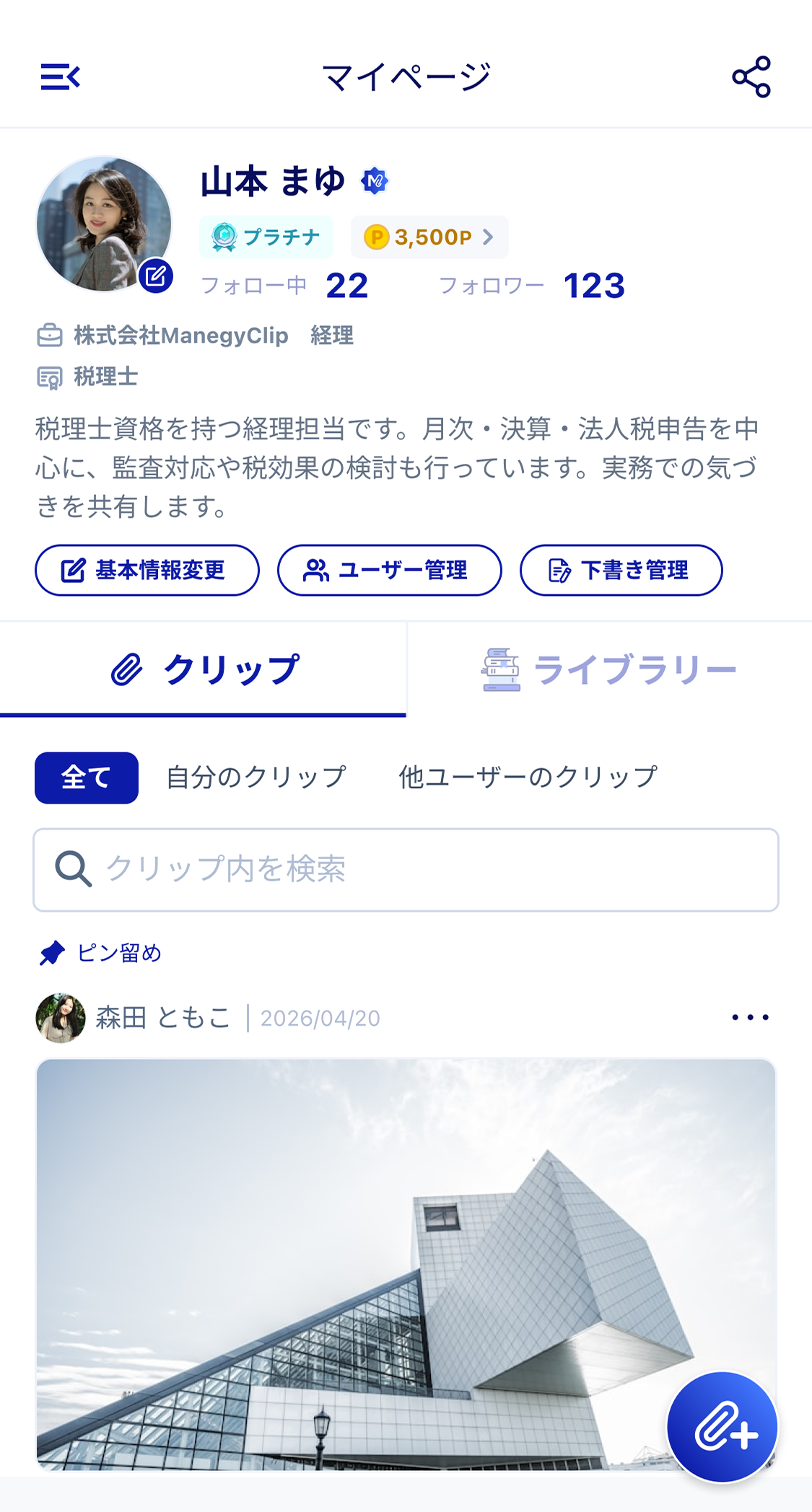
Task: Select the 全て filter chip
Action: click(87, 778)
